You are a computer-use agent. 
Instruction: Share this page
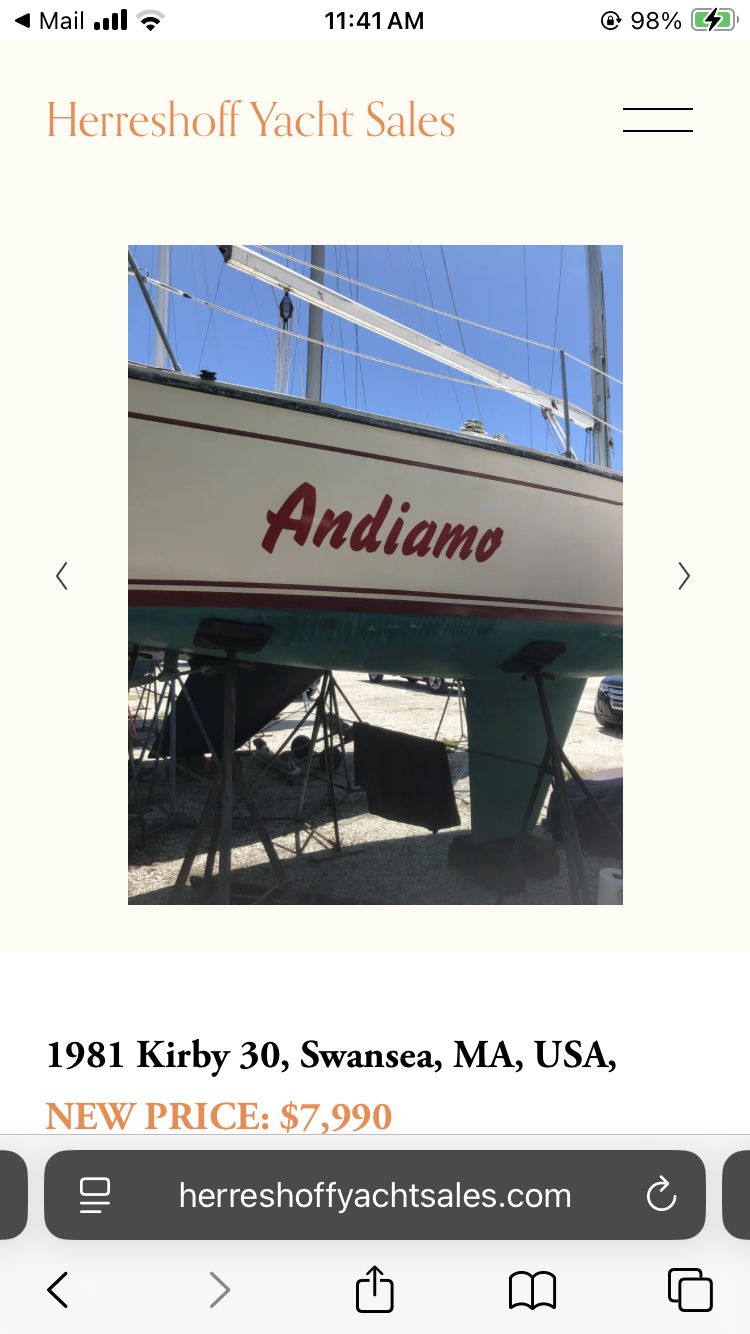pyautogui.click(x=375, y=1288)
